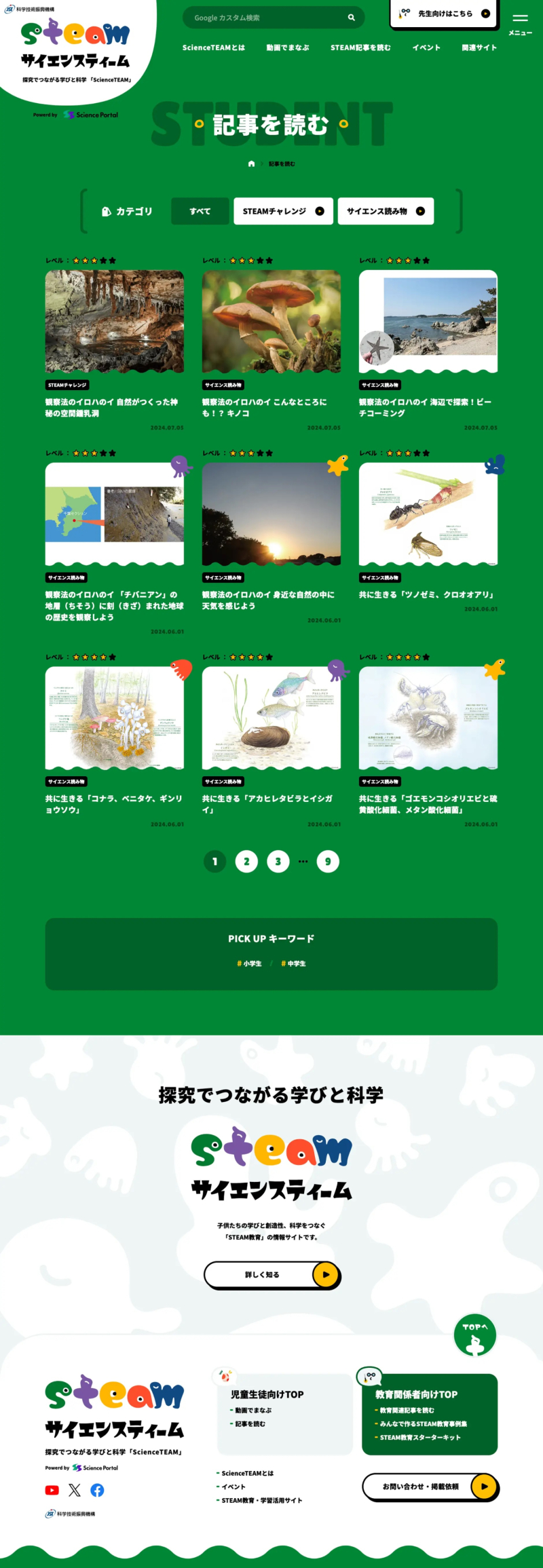Tap the 詳しく知る button
543x1568 pixels.
272,1274
